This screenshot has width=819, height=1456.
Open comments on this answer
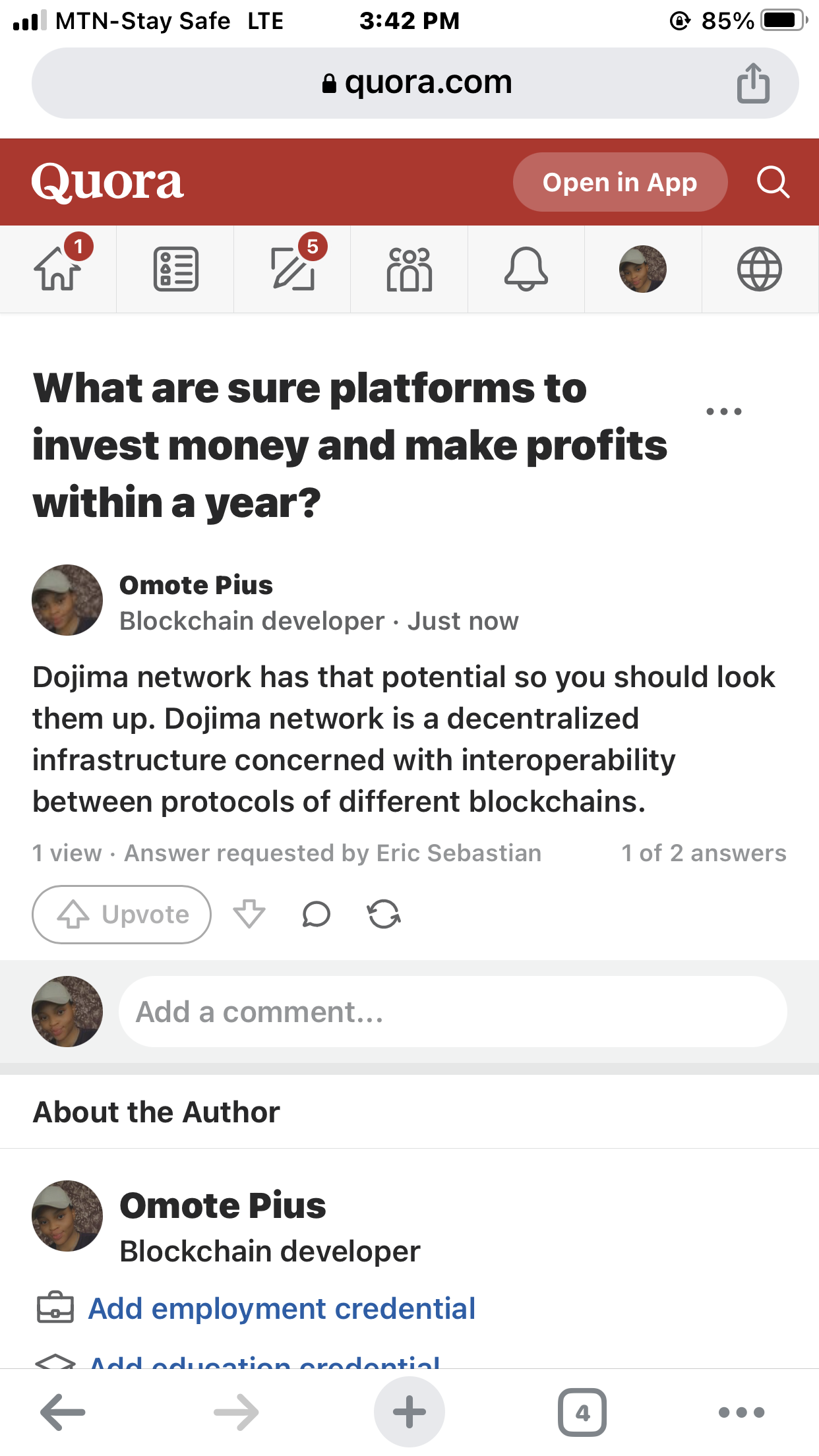coord(317,915)
